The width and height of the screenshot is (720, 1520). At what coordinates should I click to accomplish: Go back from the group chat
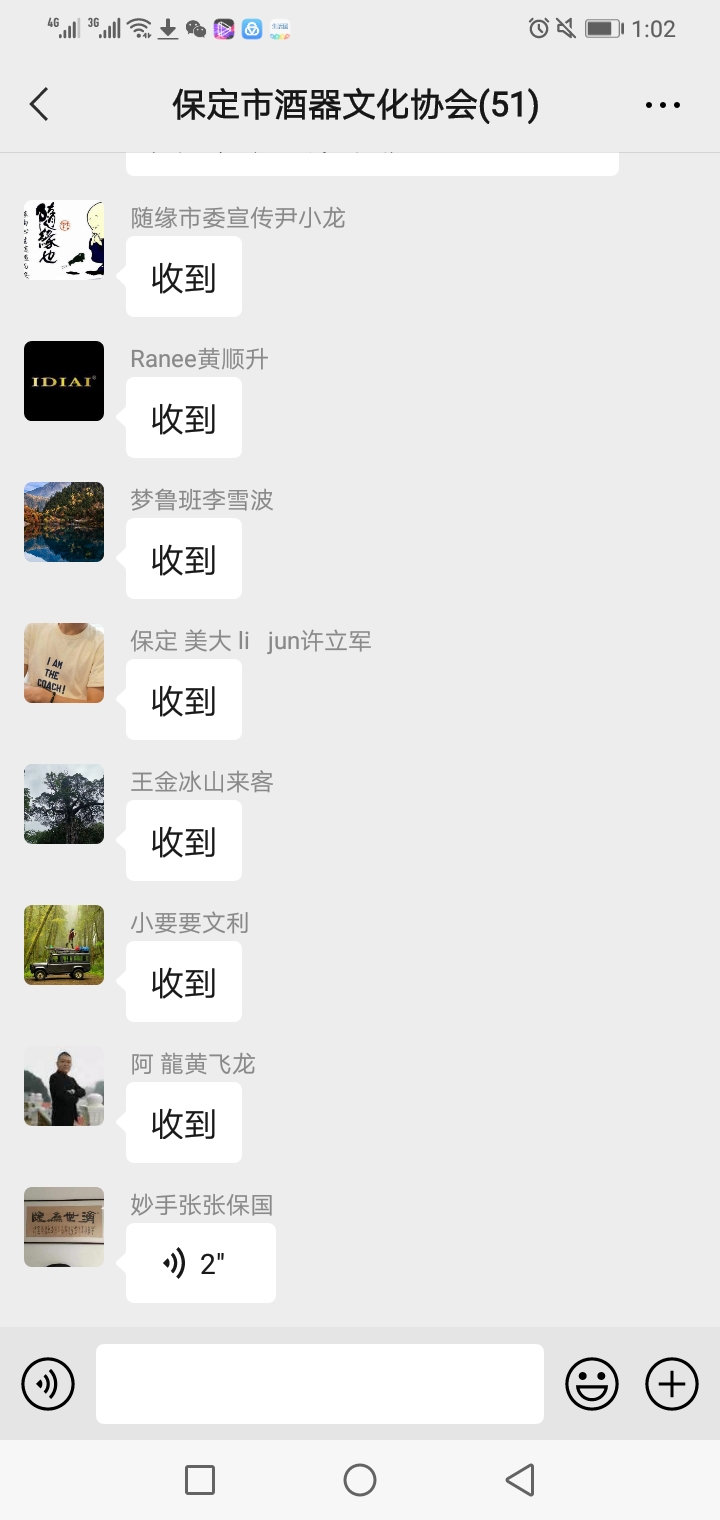click(40, 105)
